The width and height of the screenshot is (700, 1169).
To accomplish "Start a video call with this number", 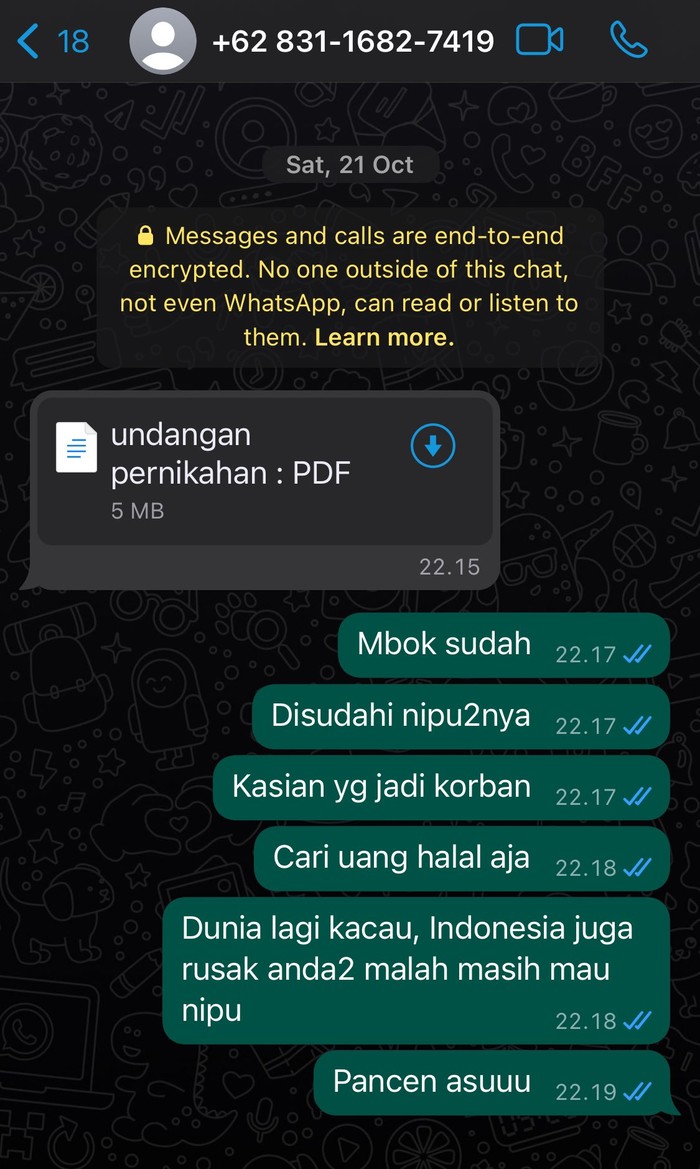I will (x=539, y=41).
